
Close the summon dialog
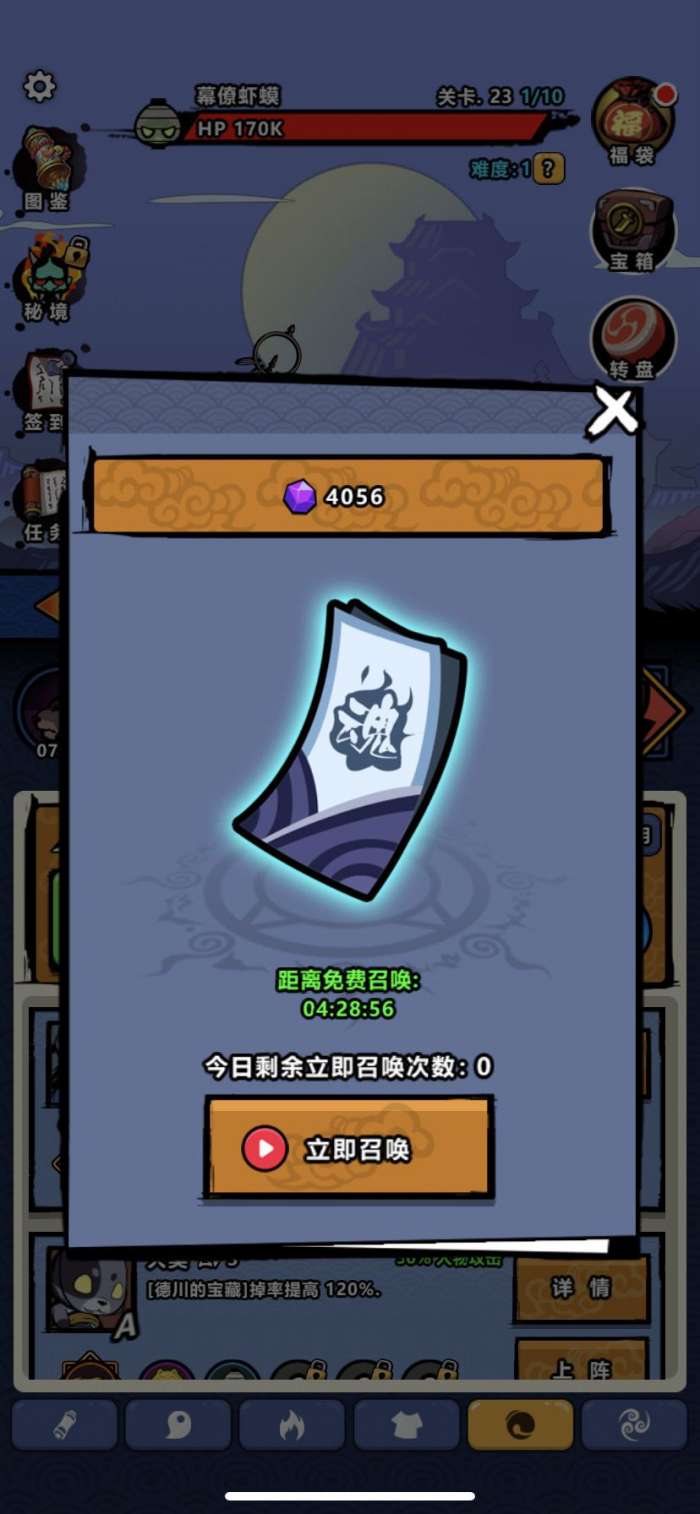[612, 411]
